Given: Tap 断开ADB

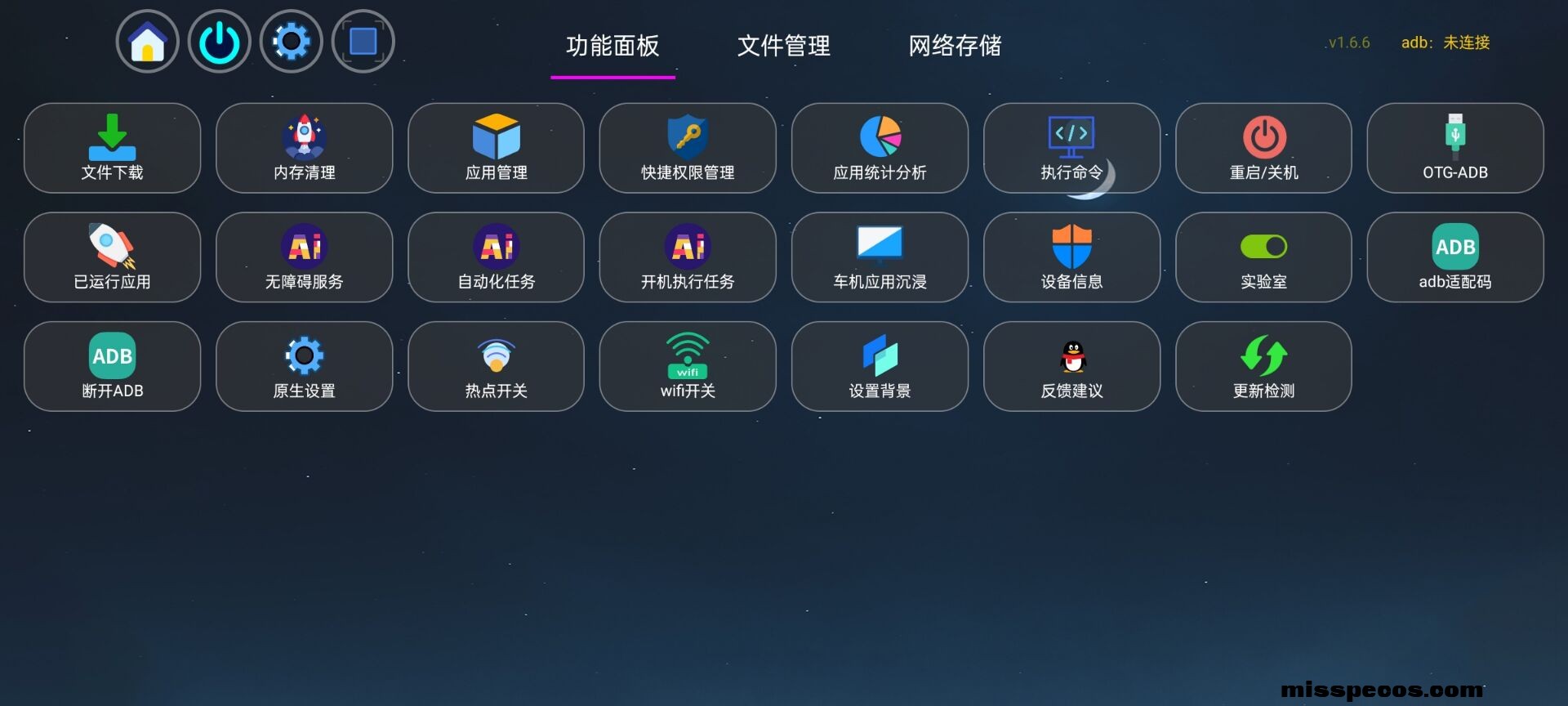Looking at the screenshot, I should pos(112,366).
